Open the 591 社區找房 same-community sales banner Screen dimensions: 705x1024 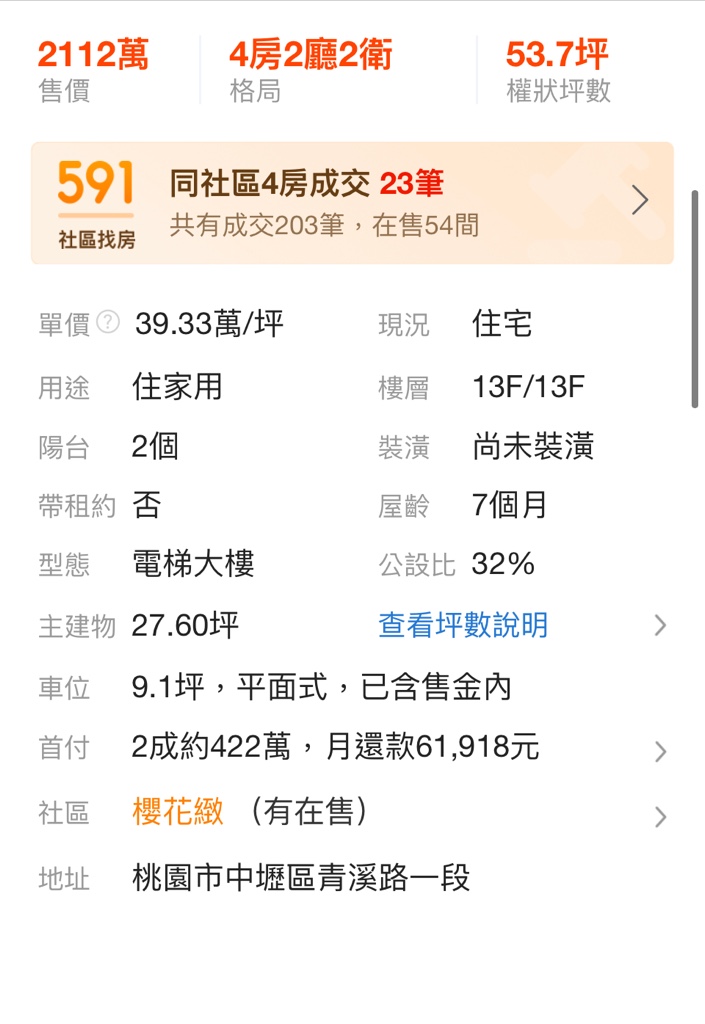point(352,203)
